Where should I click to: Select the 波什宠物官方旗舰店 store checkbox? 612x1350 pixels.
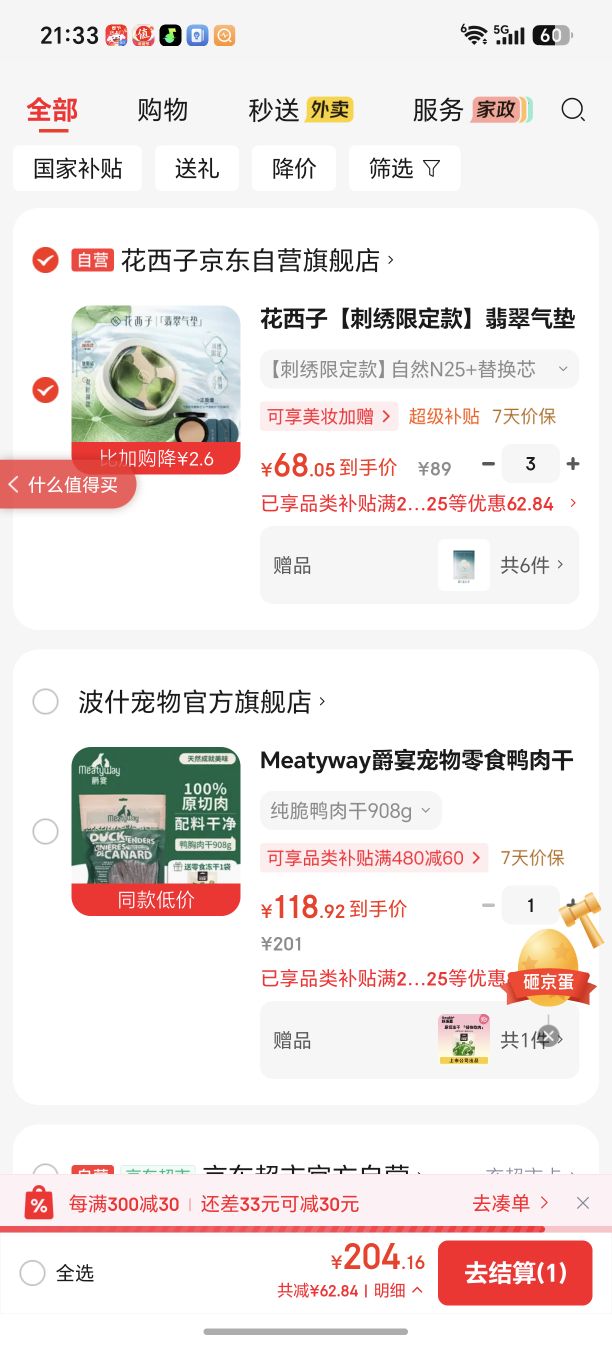(45, 702)
